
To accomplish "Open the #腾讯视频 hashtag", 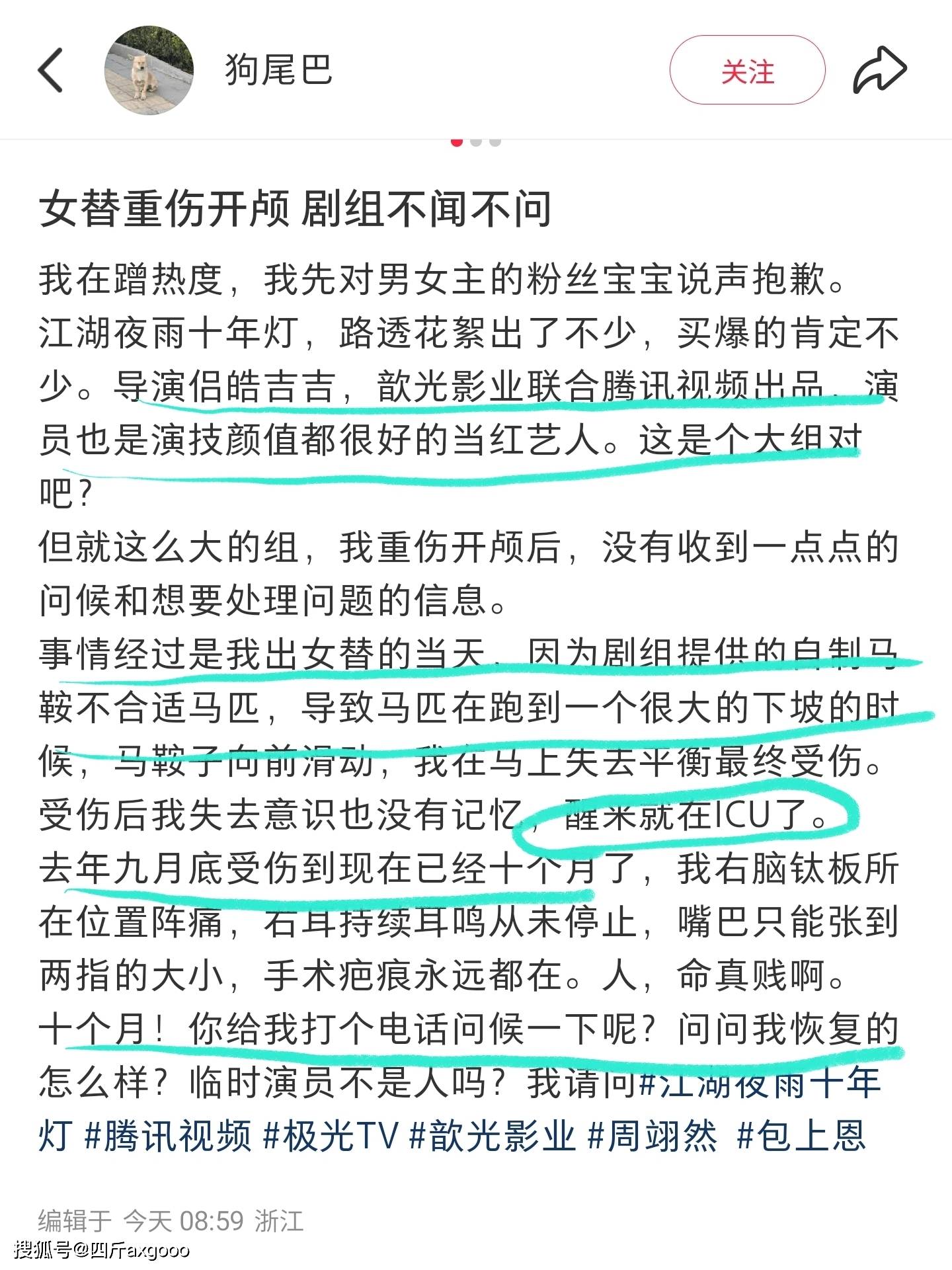I will click(169, 1136).
